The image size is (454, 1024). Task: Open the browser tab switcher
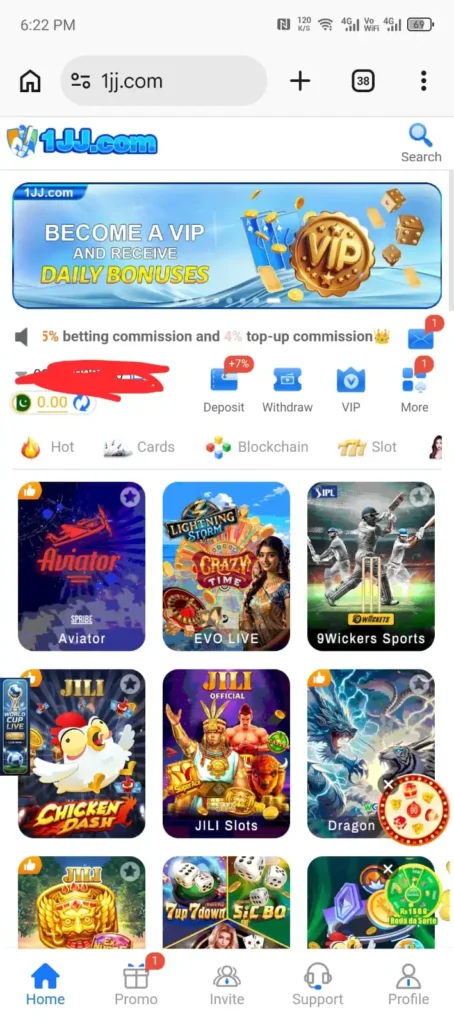(x=363, y=81)
